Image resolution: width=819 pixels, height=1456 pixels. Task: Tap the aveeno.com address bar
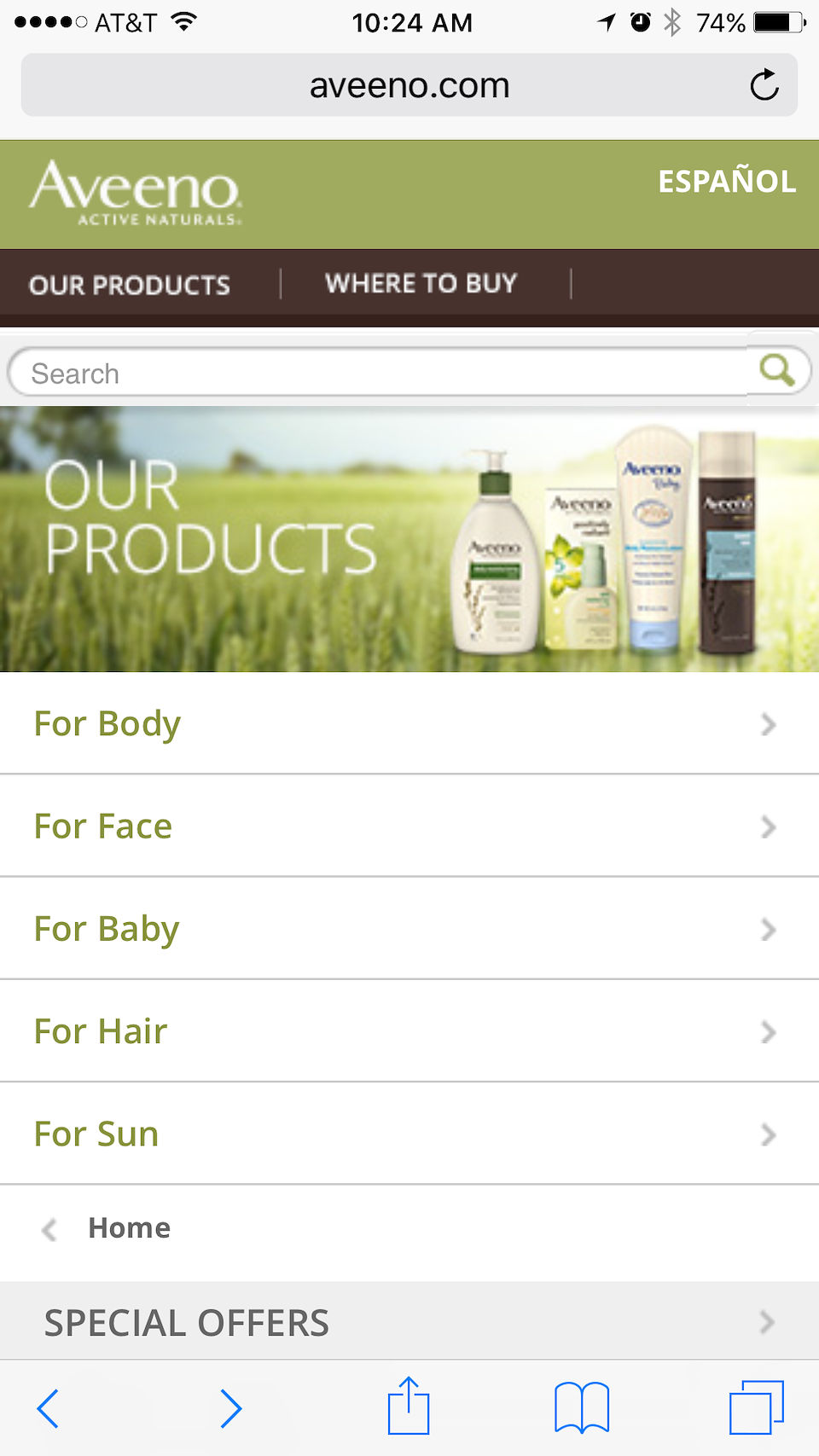(409, 85)
